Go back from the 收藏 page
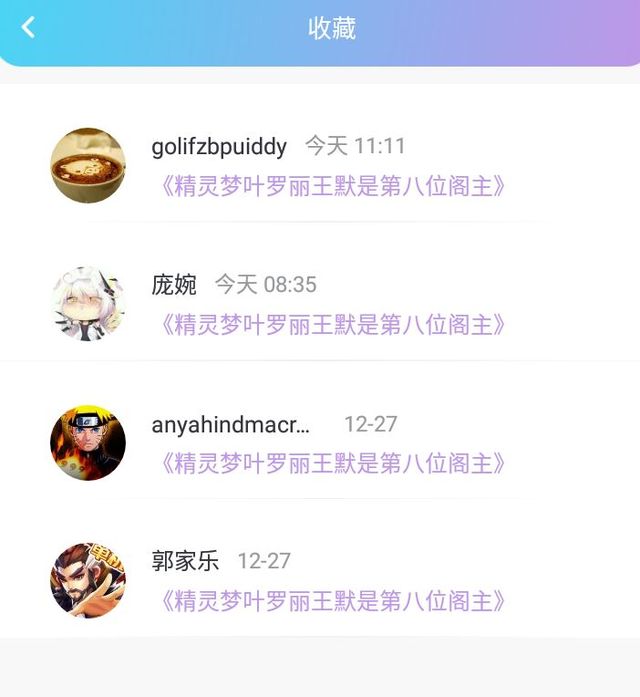The width and height of the screenshot is (640, 697). [x=28, y=28]
